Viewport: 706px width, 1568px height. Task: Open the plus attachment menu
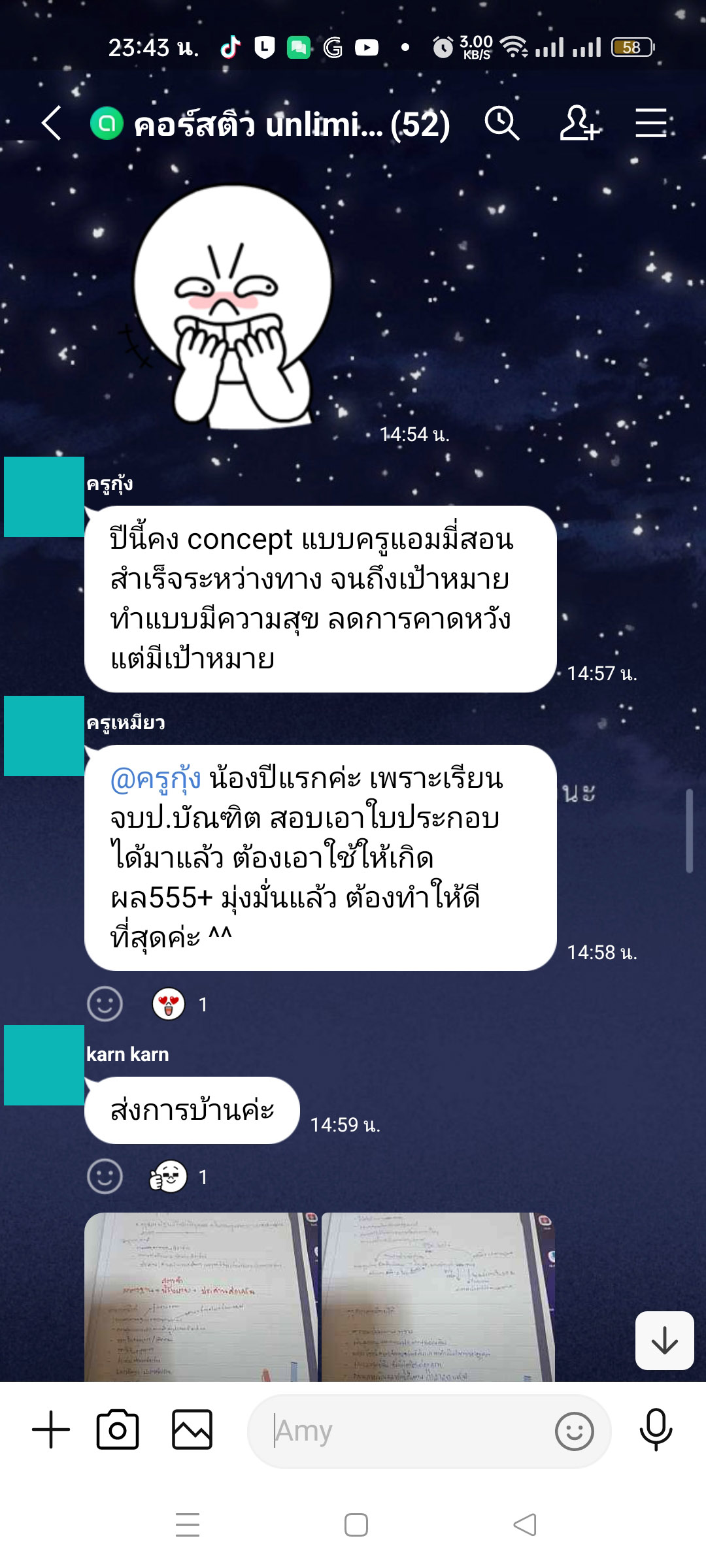(51, 1429)
